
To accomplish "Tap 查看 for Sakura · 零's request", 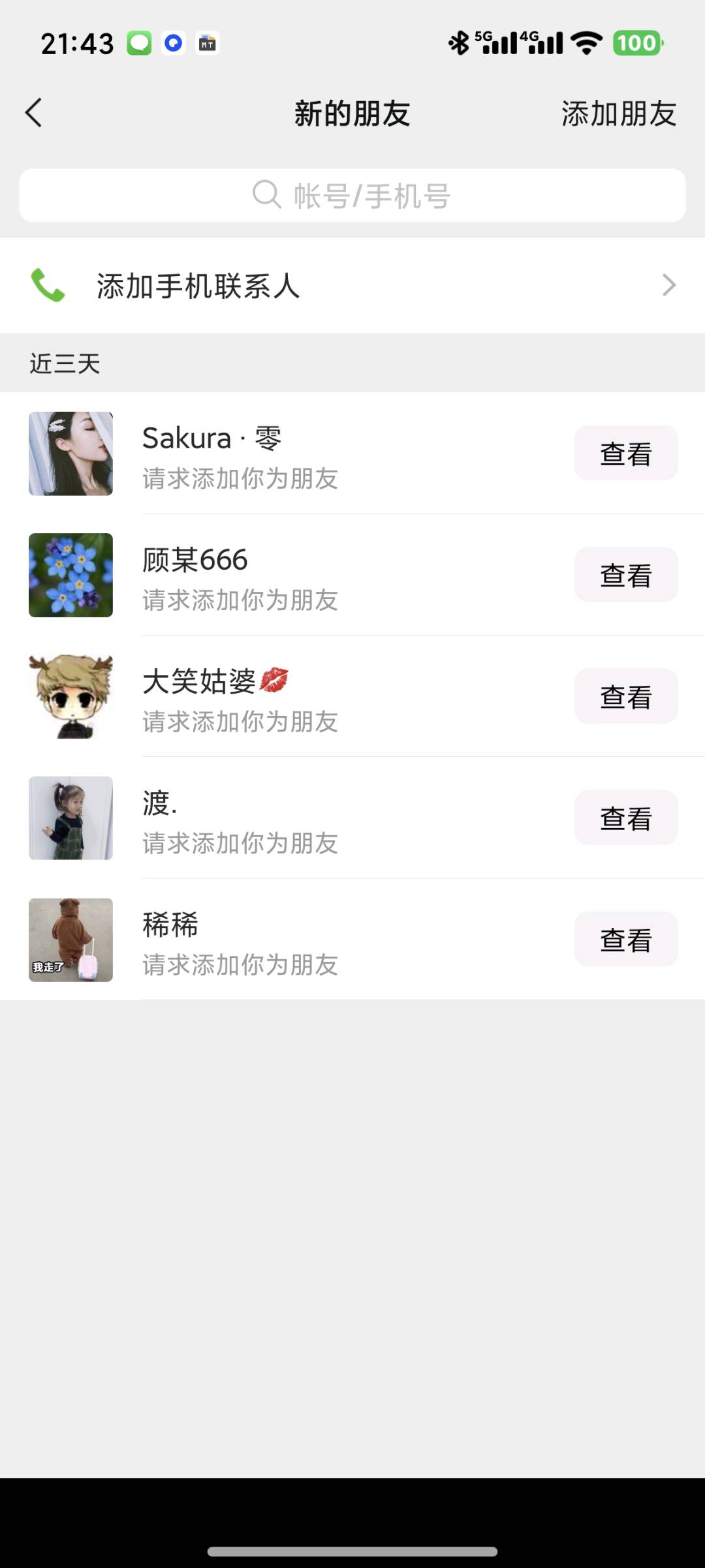I will [x=625, y=453].
